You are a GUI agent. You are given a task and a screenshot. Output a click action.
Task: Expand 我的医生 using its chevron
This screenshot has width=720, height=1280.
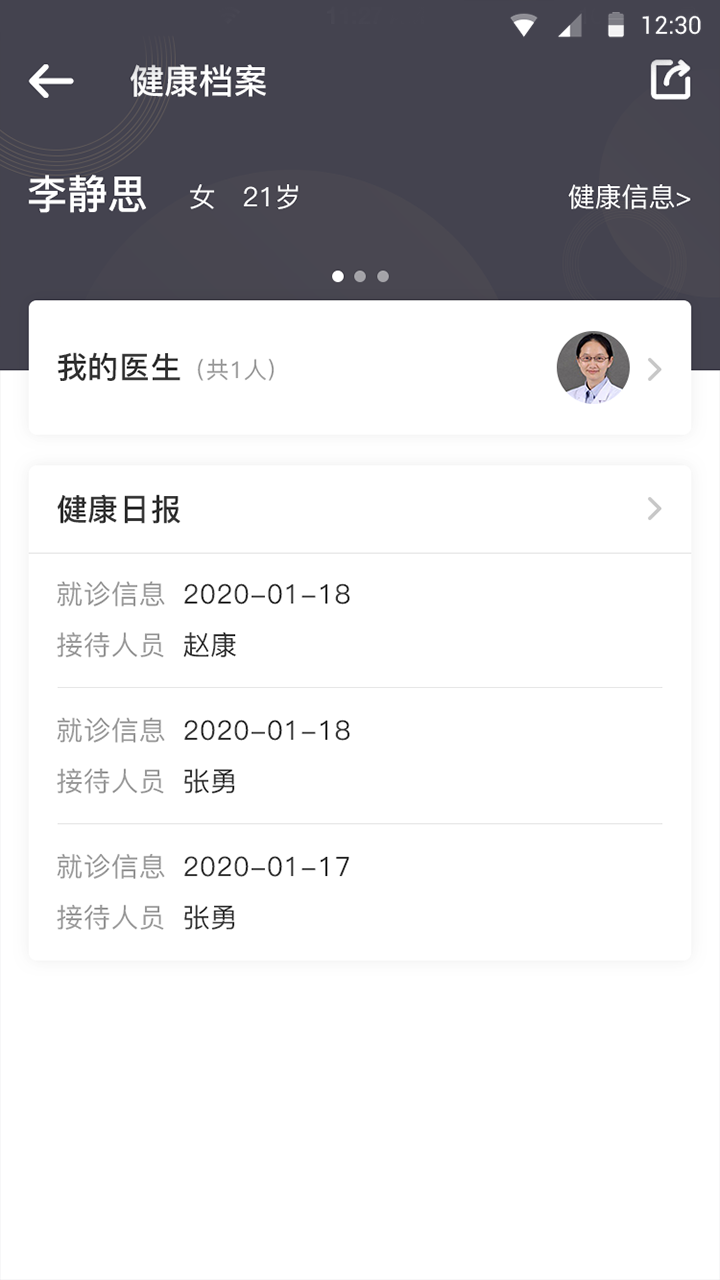(x=654, y=368)
